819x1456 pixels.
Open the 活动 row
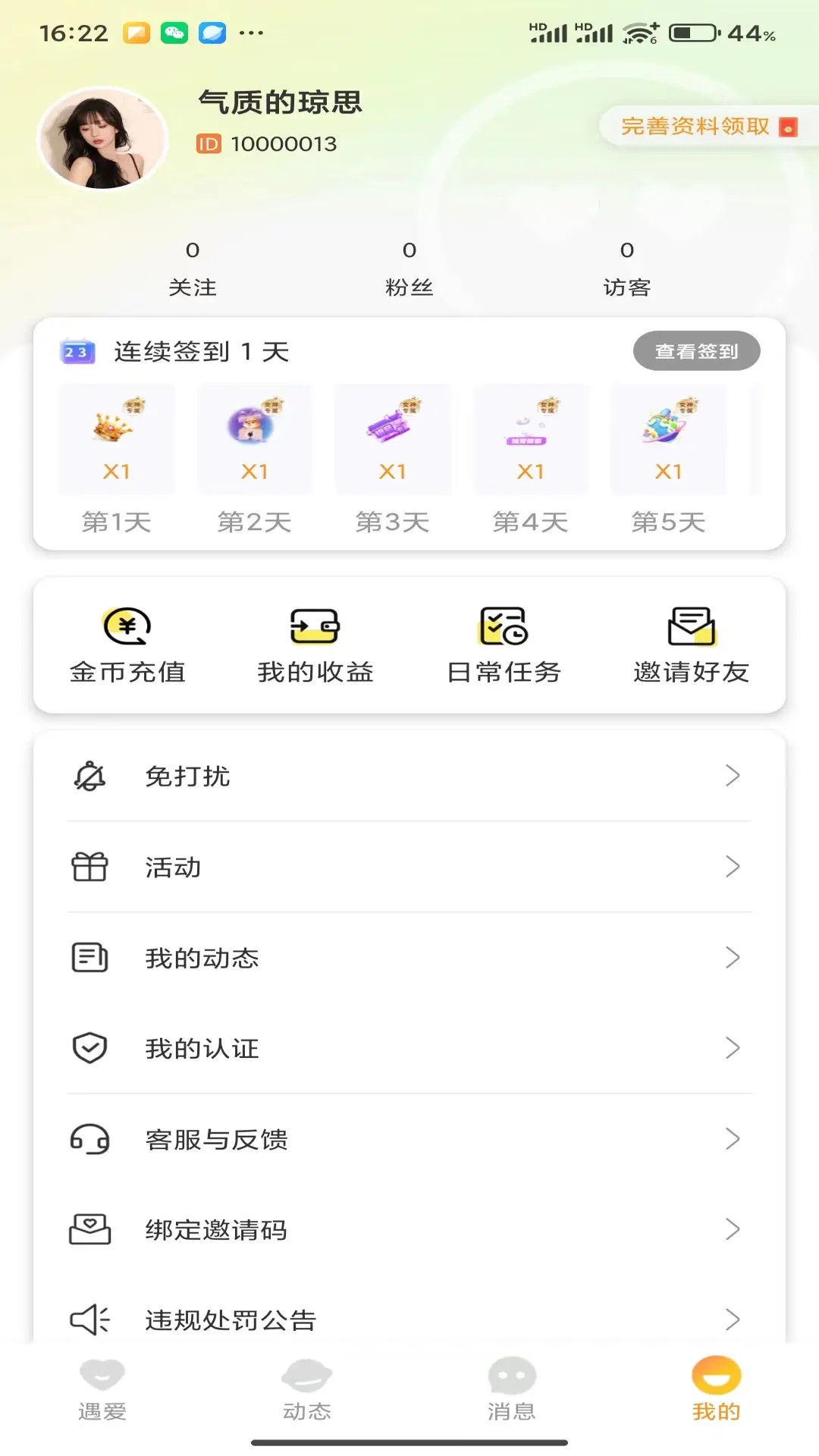click(x=409, y=867)
